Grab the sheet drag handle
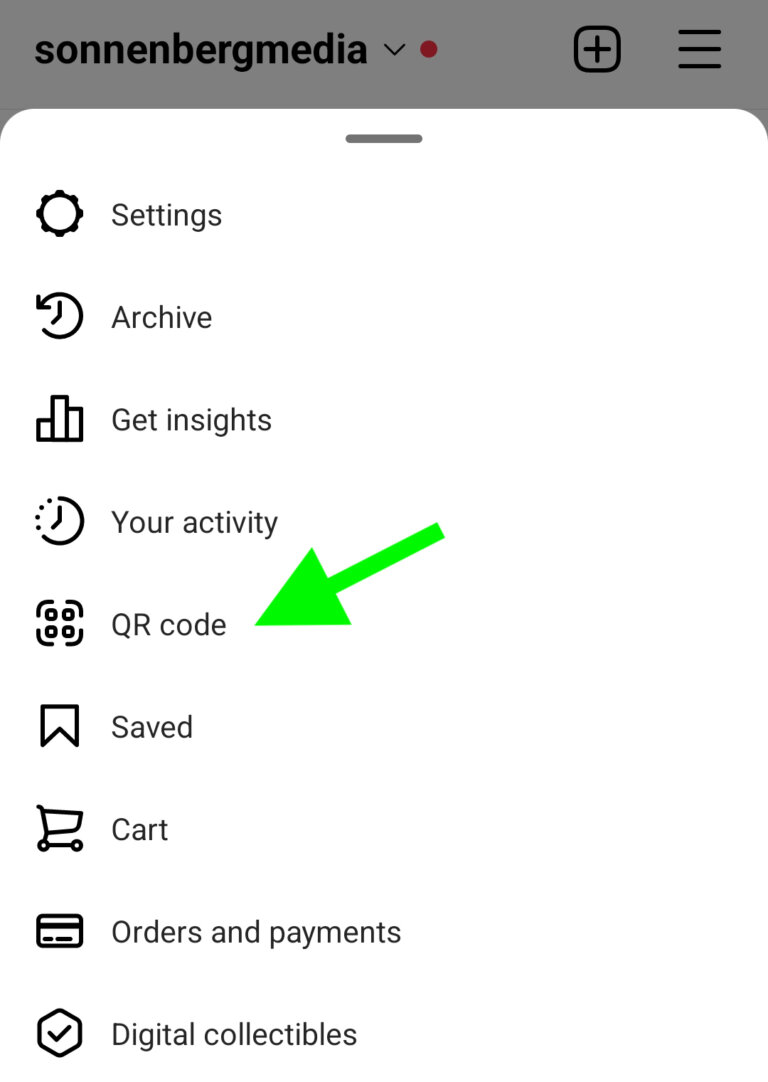The width and height of the screenshot is (768, 1082). 383,138
